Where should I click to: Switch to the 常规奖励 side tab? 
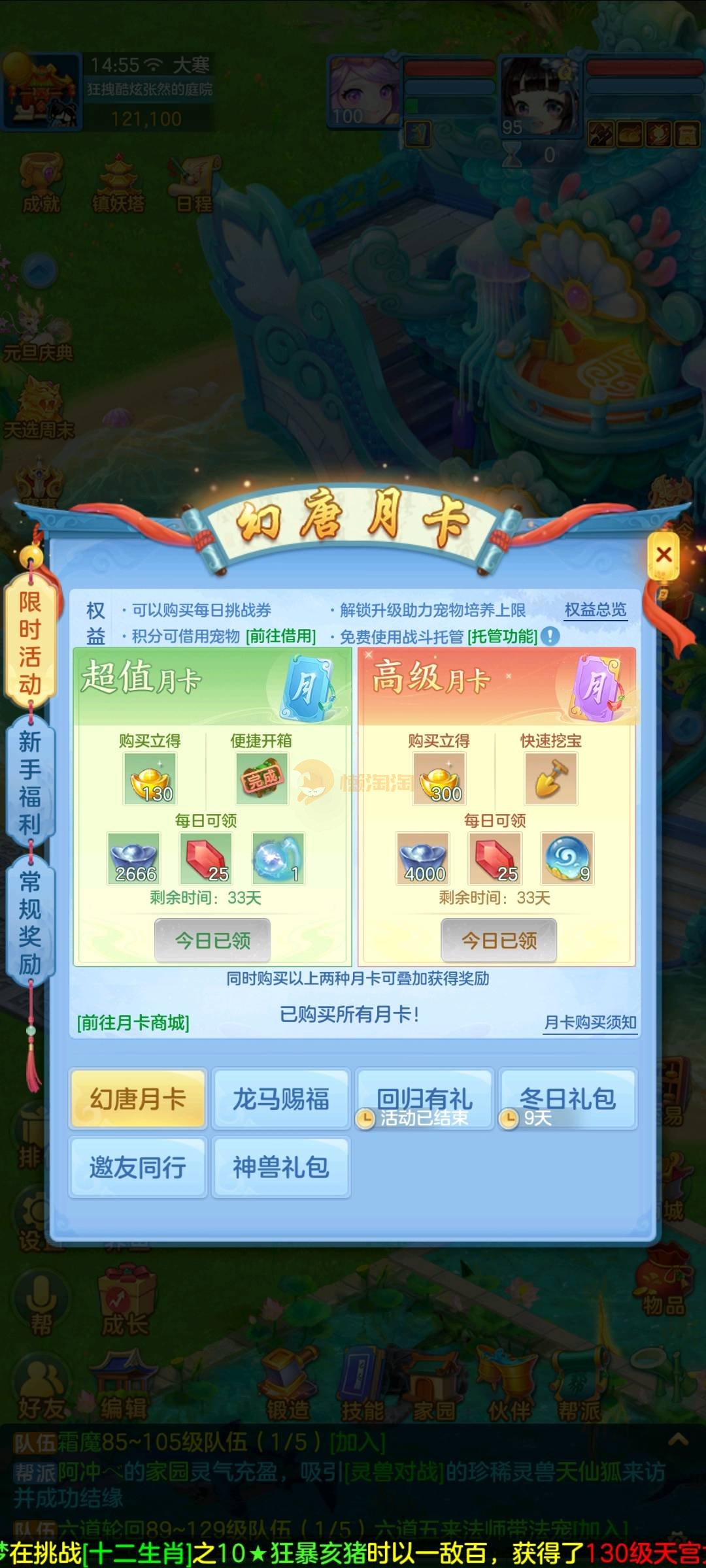pos(30,923)
